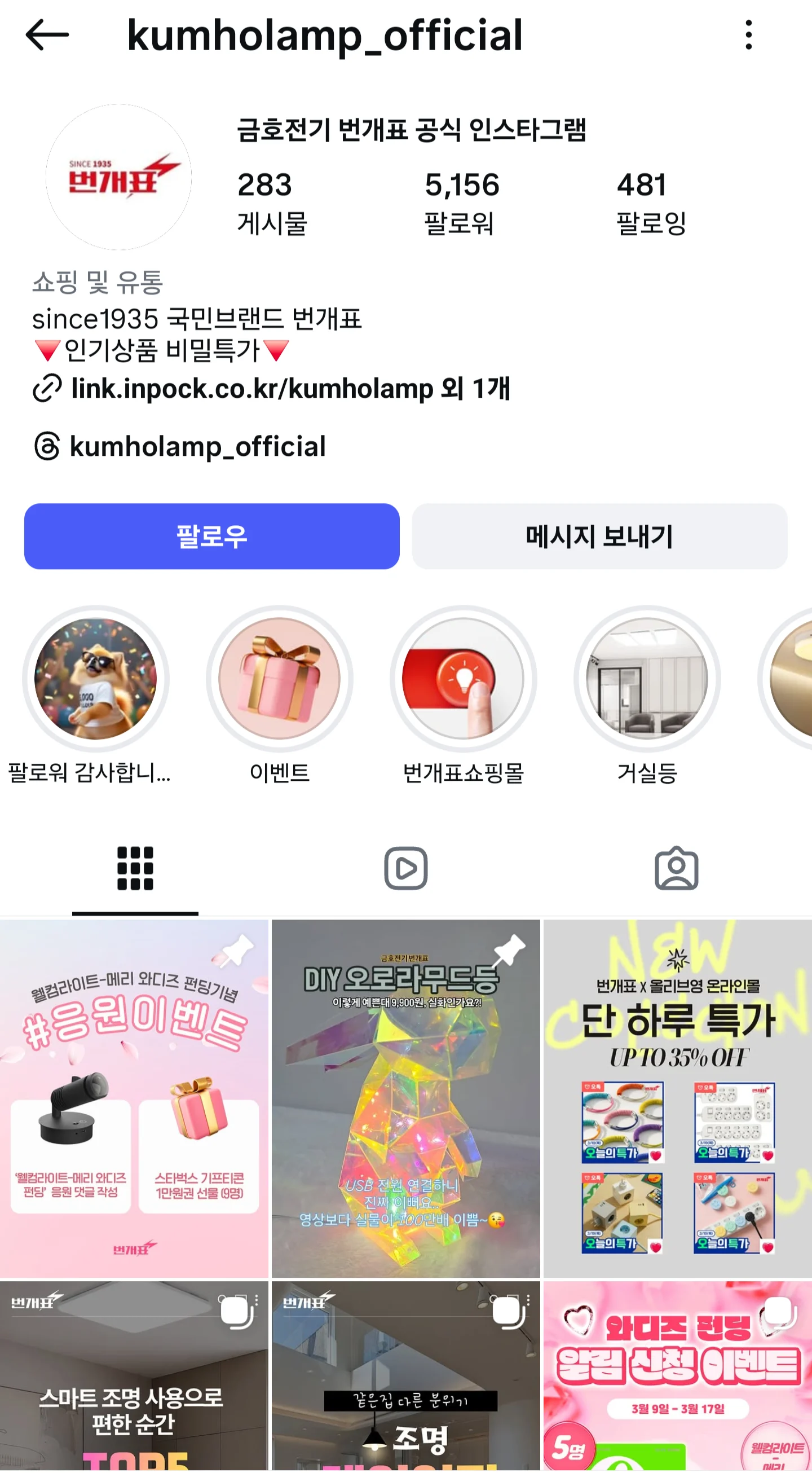Go back using the top arrow
Image resolution: width=812 pixels, height=1473 pixels.
(x=47, y=35)
